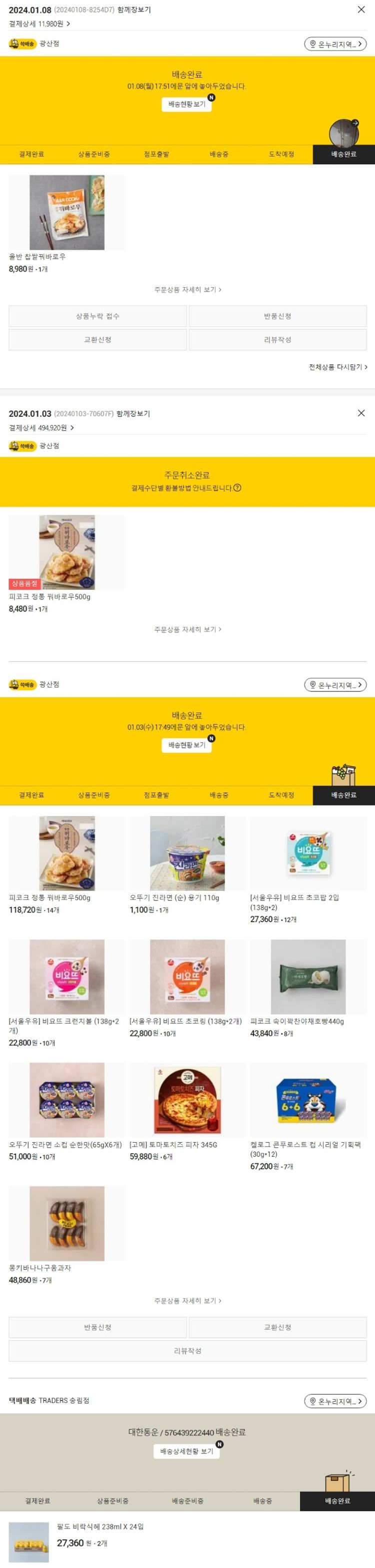The image size is (375, 1568).
Task: Write a review for the 올반 찹쌀꿔바로우 order
Action: [x=277, y=340]
